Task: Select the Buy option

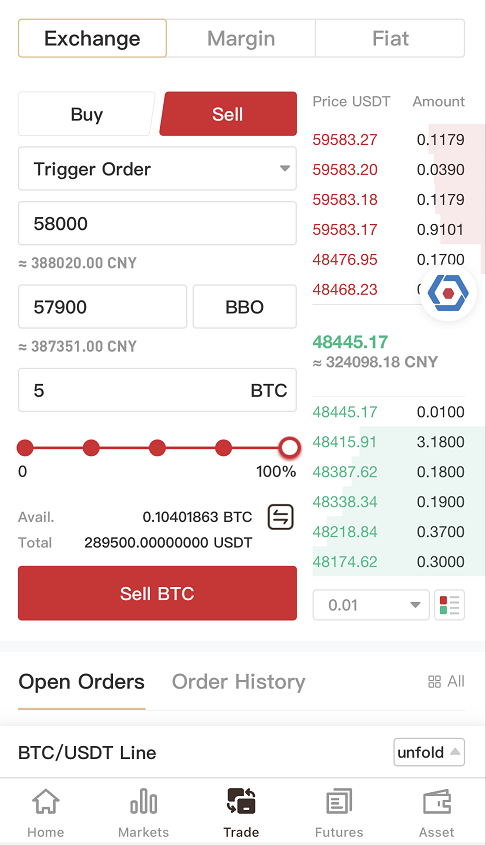Action: (86, 114)
